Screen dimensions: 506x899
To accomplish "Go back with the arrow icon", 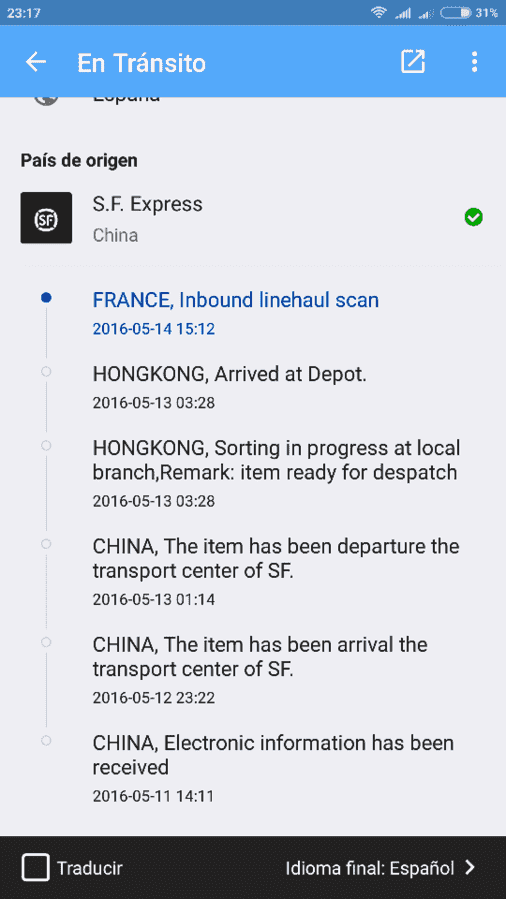I will [x=36, y=62].
